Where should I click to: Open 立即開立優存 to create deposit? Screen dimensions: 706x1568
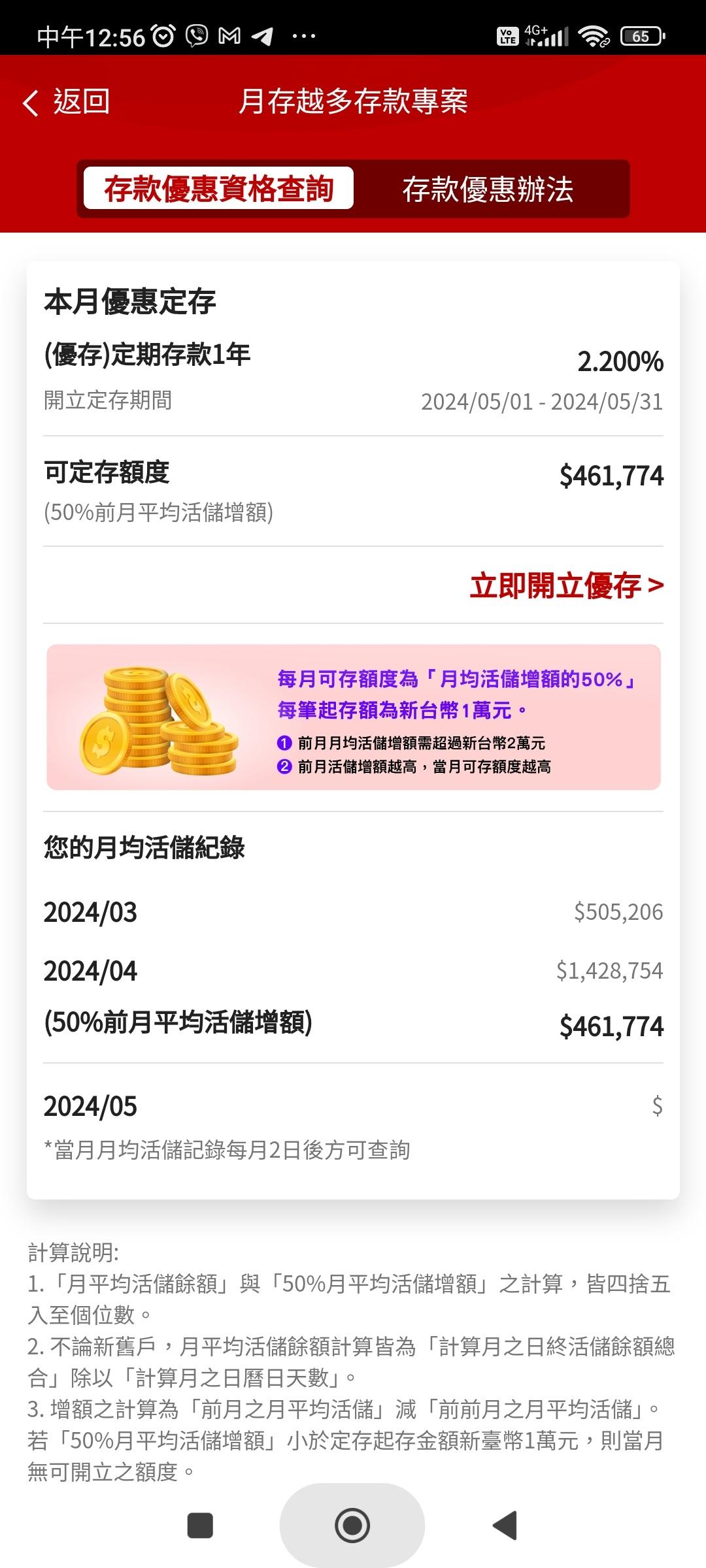tap(567, 585)
